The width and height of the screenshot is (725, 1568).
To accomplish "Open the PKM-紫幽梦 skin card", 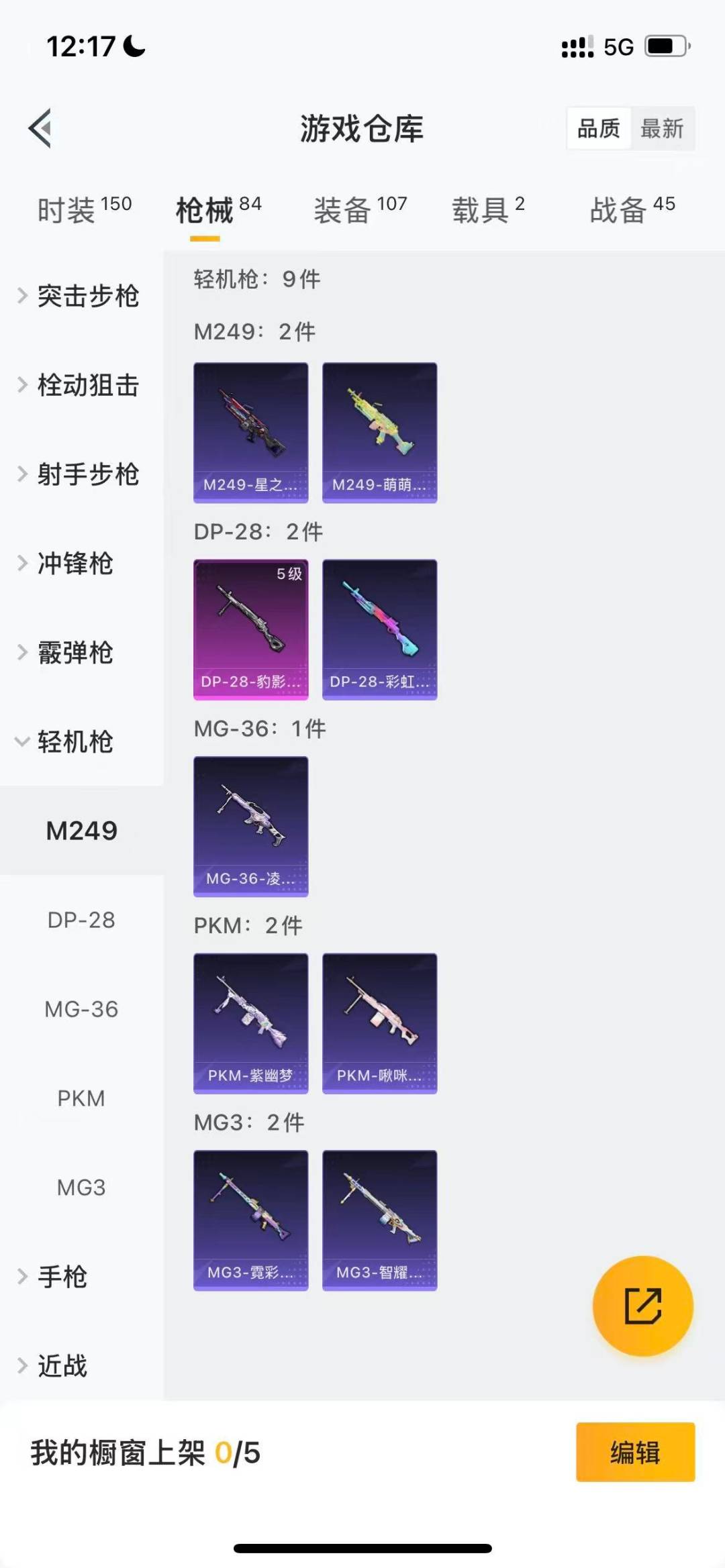I will tap(250, 1023).
